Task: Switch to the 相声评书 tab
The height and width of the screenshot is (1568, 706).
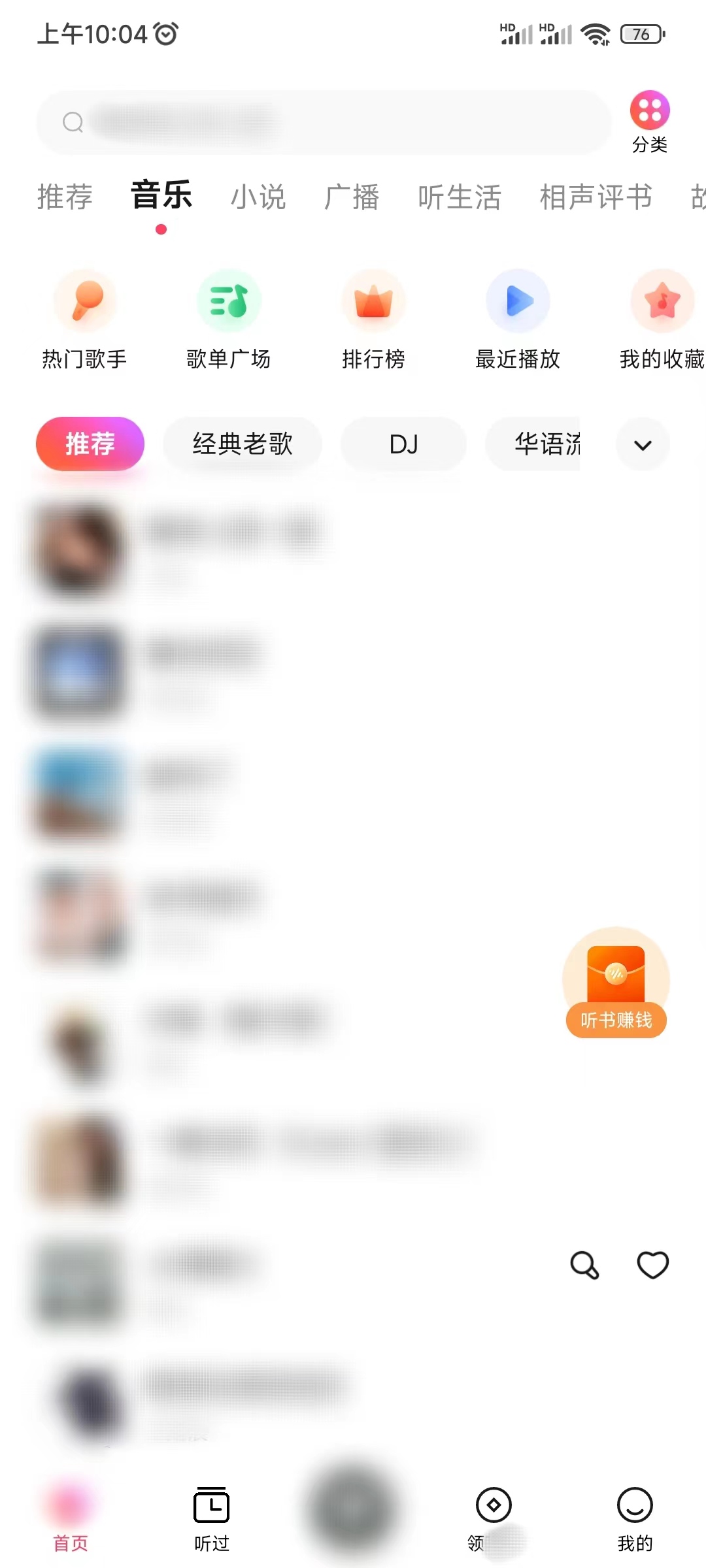Action: pyautogui.click(x=594, y=197)
